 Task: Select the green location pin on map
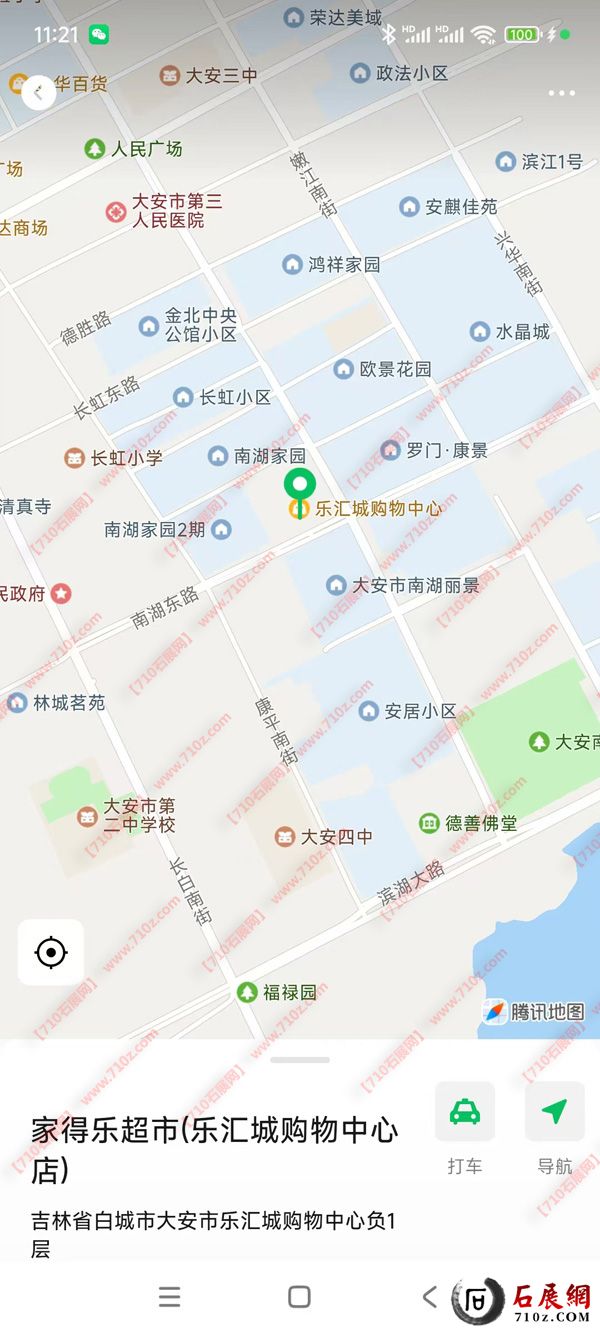tap(298, 485)
